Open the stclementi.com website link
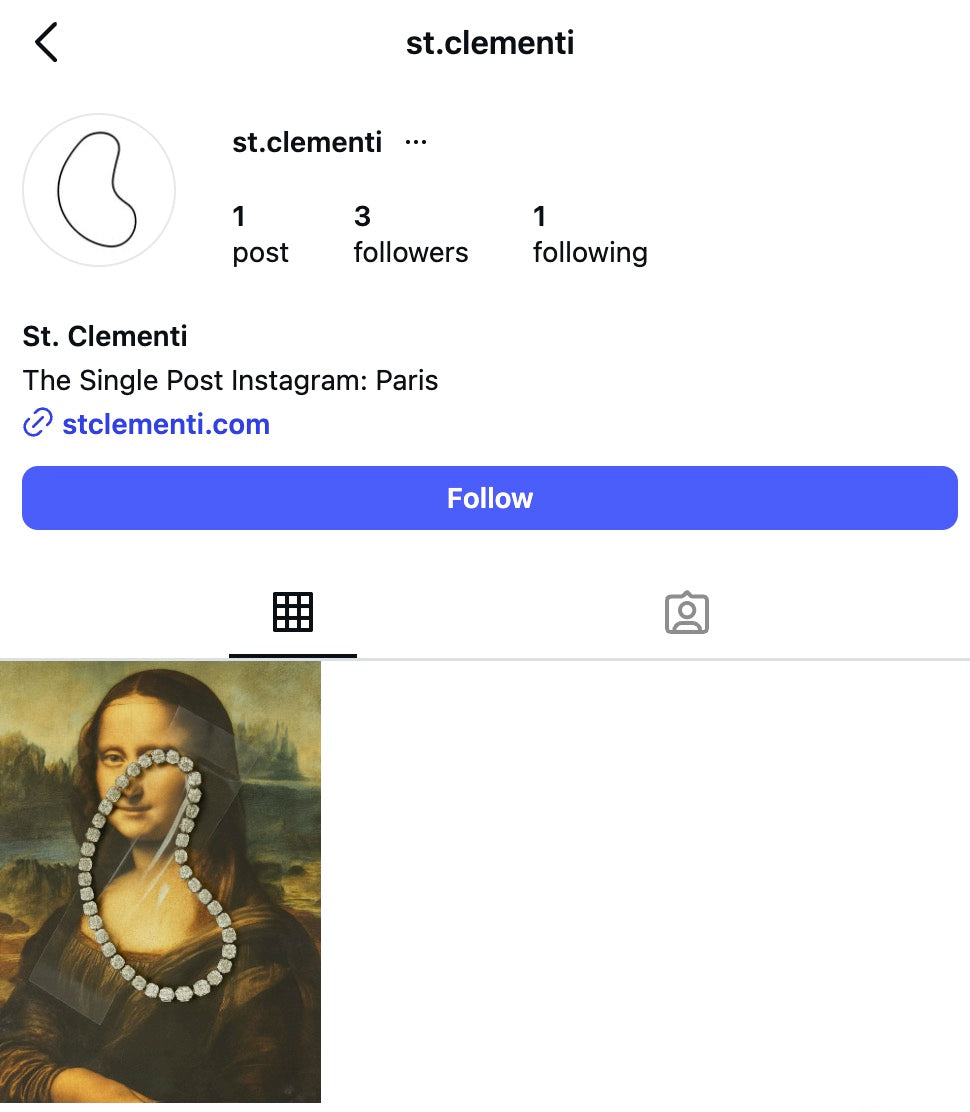This screenshot has width=970, height=1112. (x=165, y=424)
